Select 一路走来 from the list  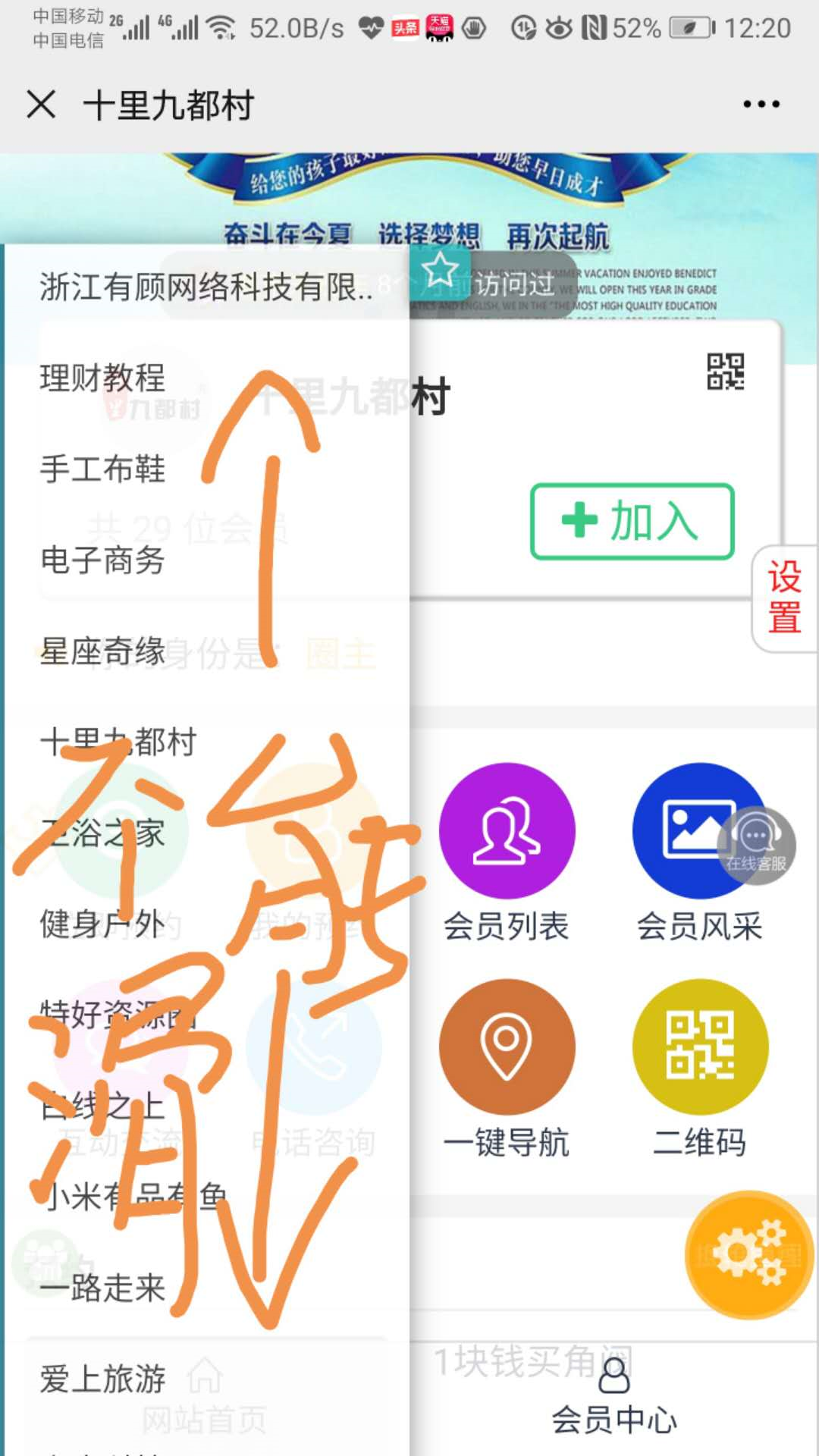pyautogui.click(x=102, y=1288)
